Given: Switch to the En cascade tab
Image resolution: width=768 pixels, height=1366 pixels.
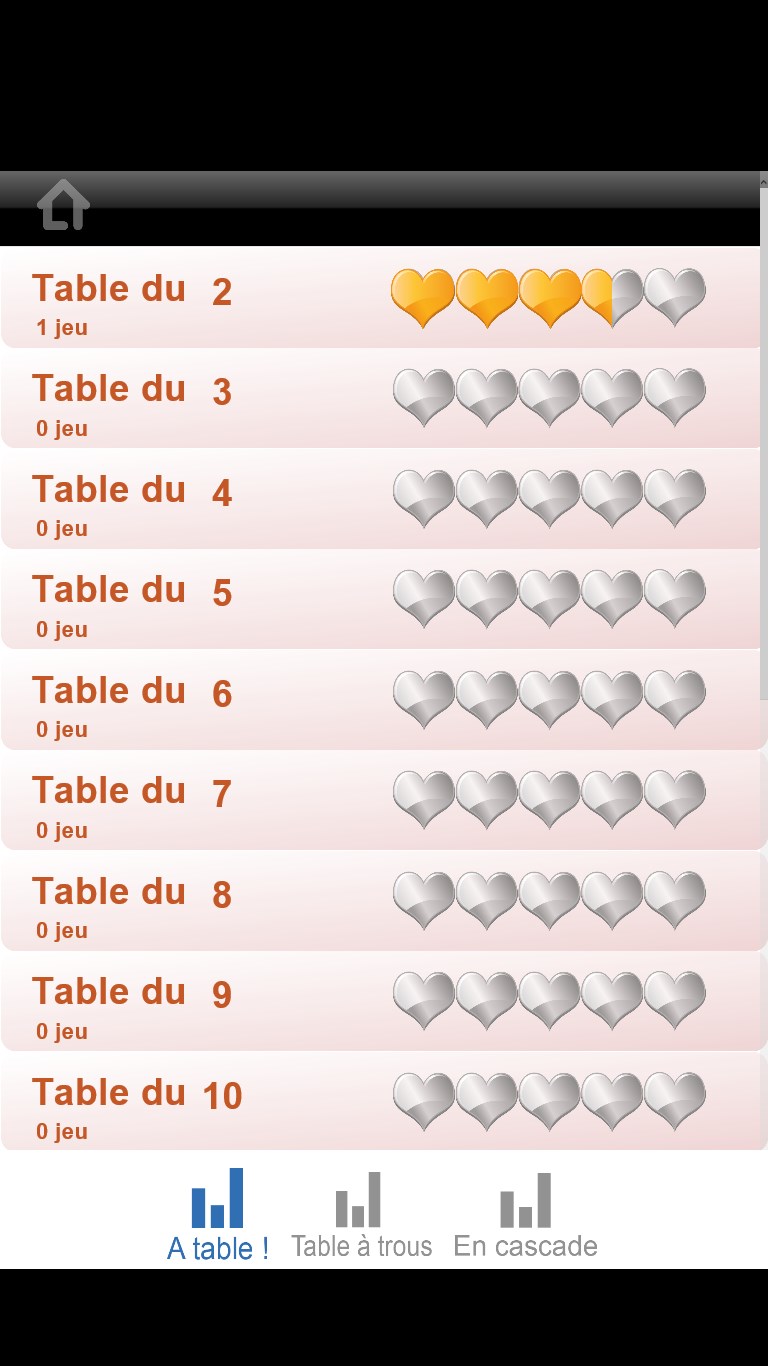Looking at the screenshot, I should [x=525, y=1214].
